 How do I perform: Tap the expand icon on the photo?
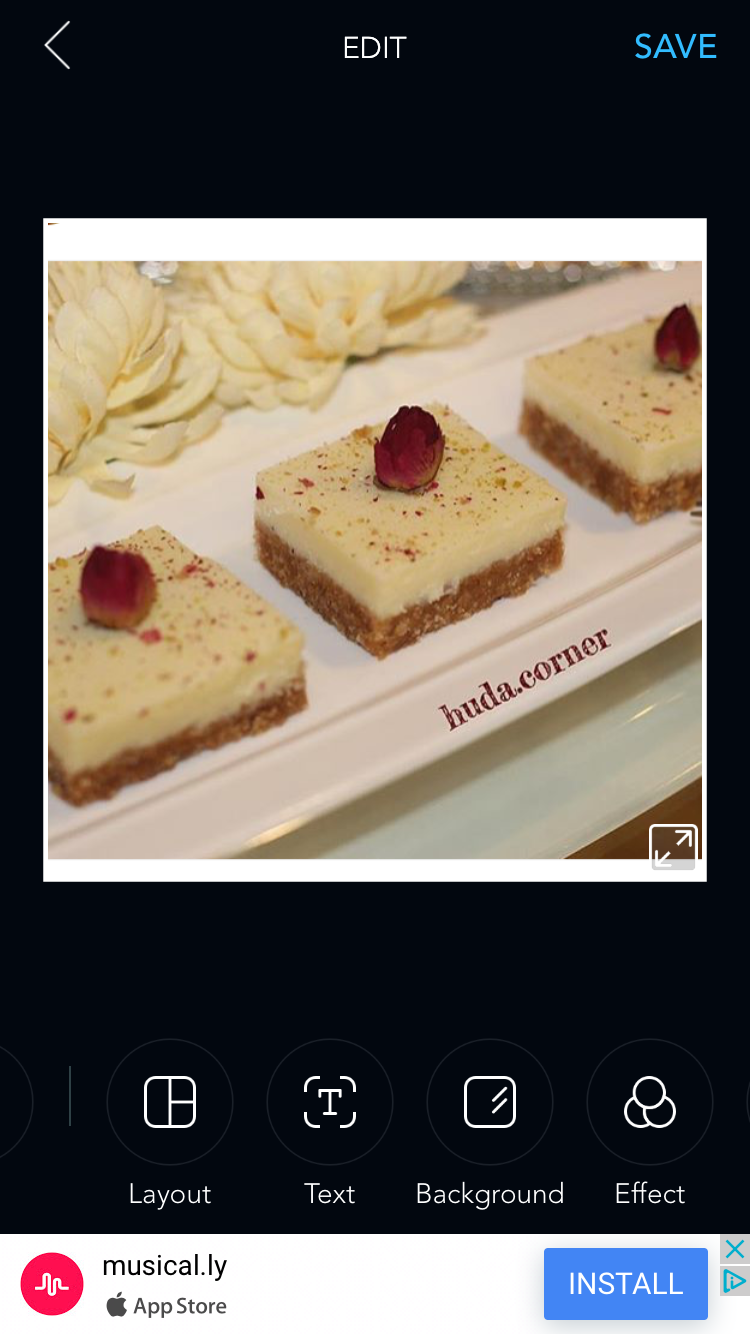pyautogui.click(x=673, y=847)
